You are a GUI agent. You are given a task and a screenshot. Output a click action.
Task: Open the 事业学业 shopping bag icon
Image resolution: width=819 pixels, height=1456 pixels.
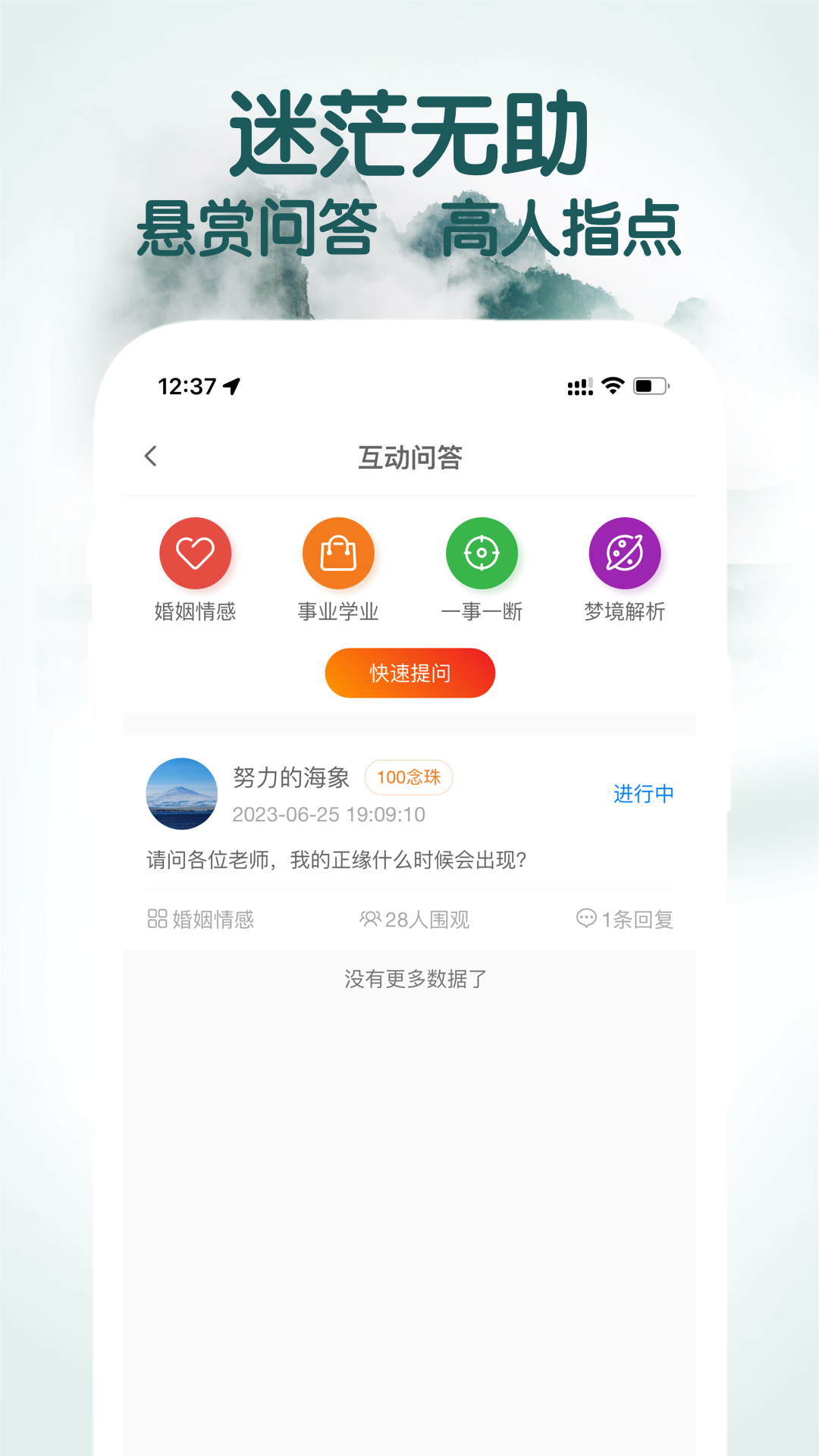(x=338, y=553)
